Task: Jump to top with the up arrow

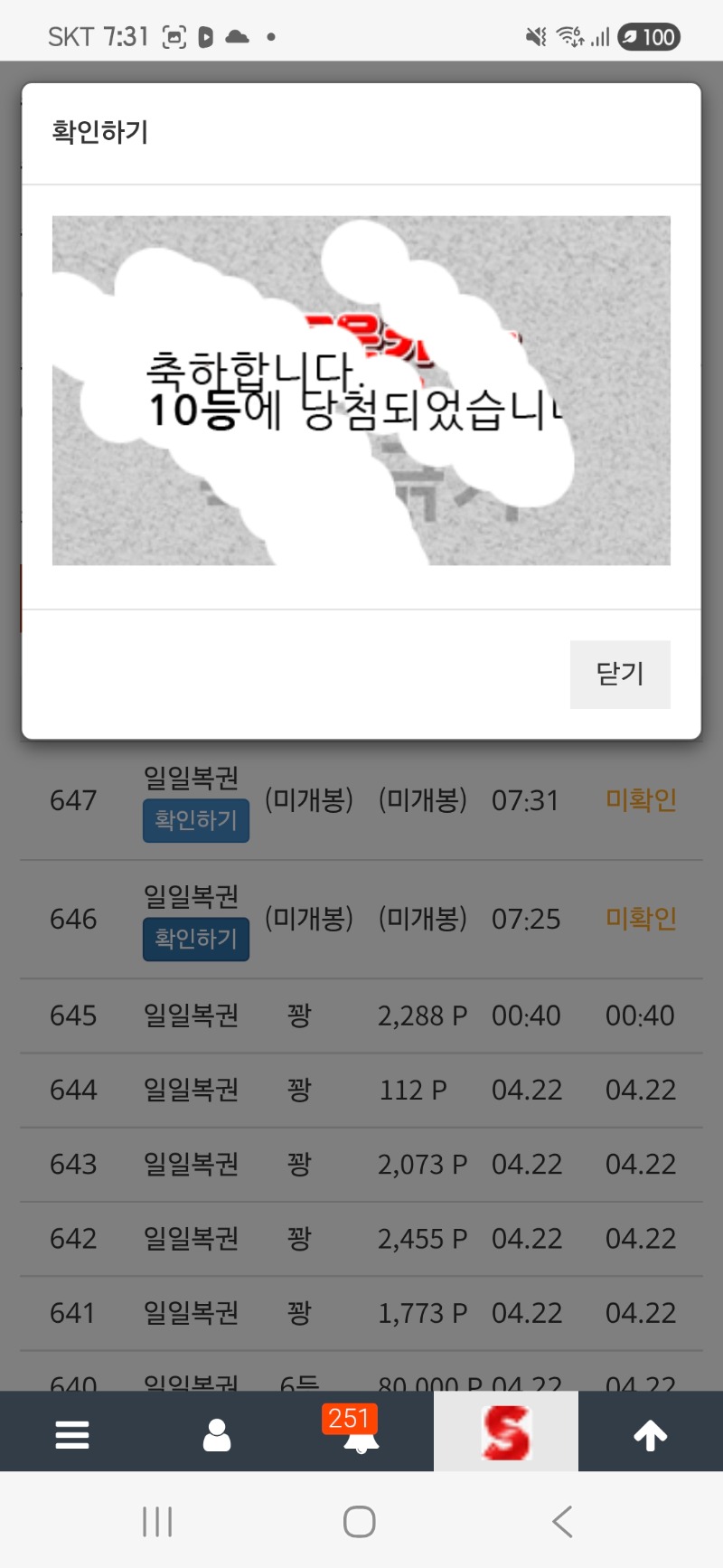Action: [x=650, y=1434]
